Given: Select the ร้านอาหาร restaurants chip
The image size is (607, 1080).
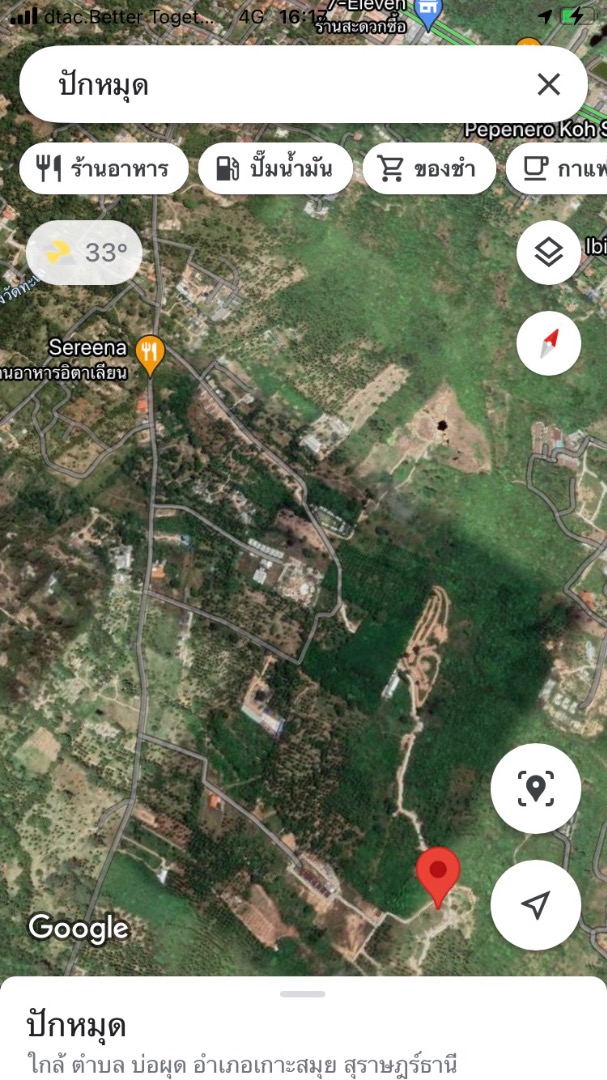Looking at the screenshot, I should tap(104, 168).
